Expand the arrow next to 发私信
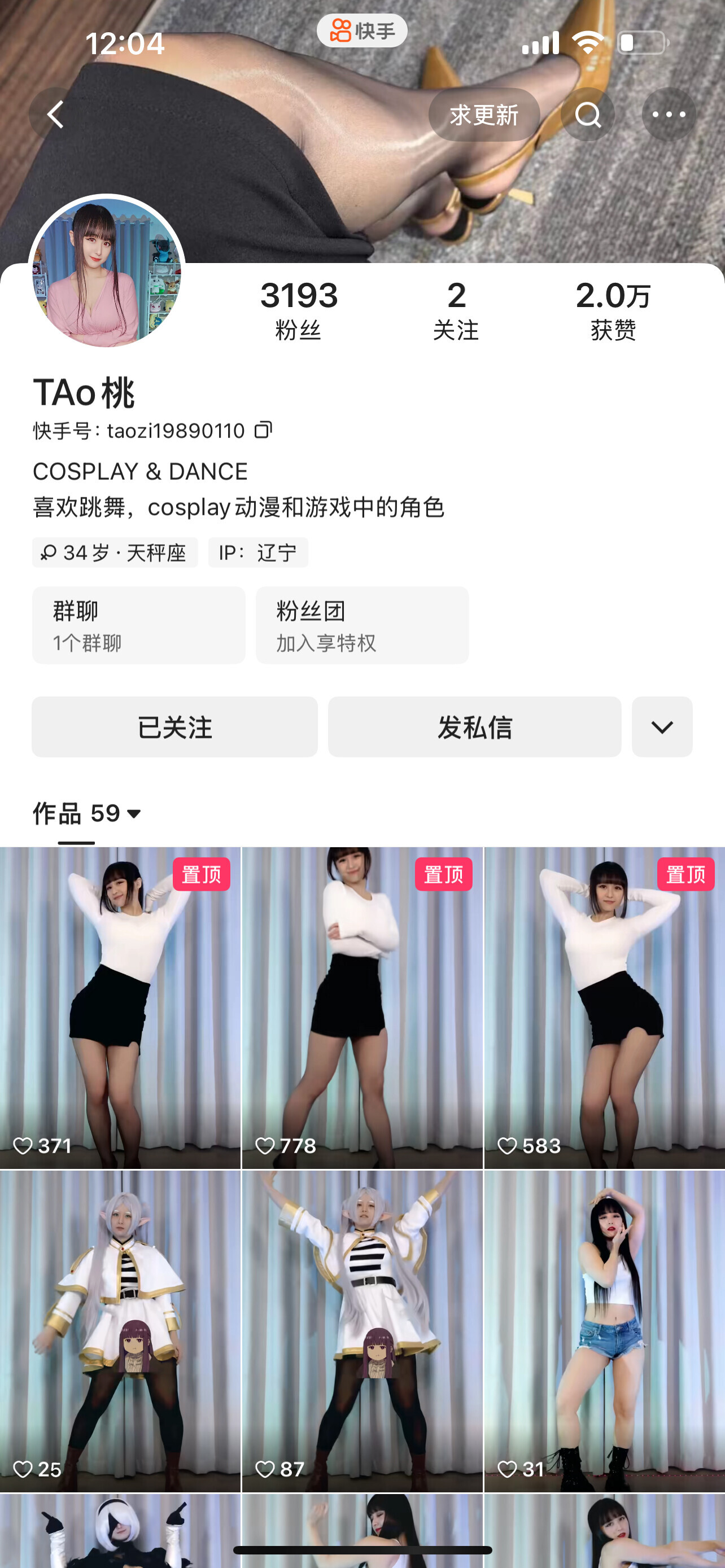Viewport: 725px width, 1568px height. pos(662,727)
